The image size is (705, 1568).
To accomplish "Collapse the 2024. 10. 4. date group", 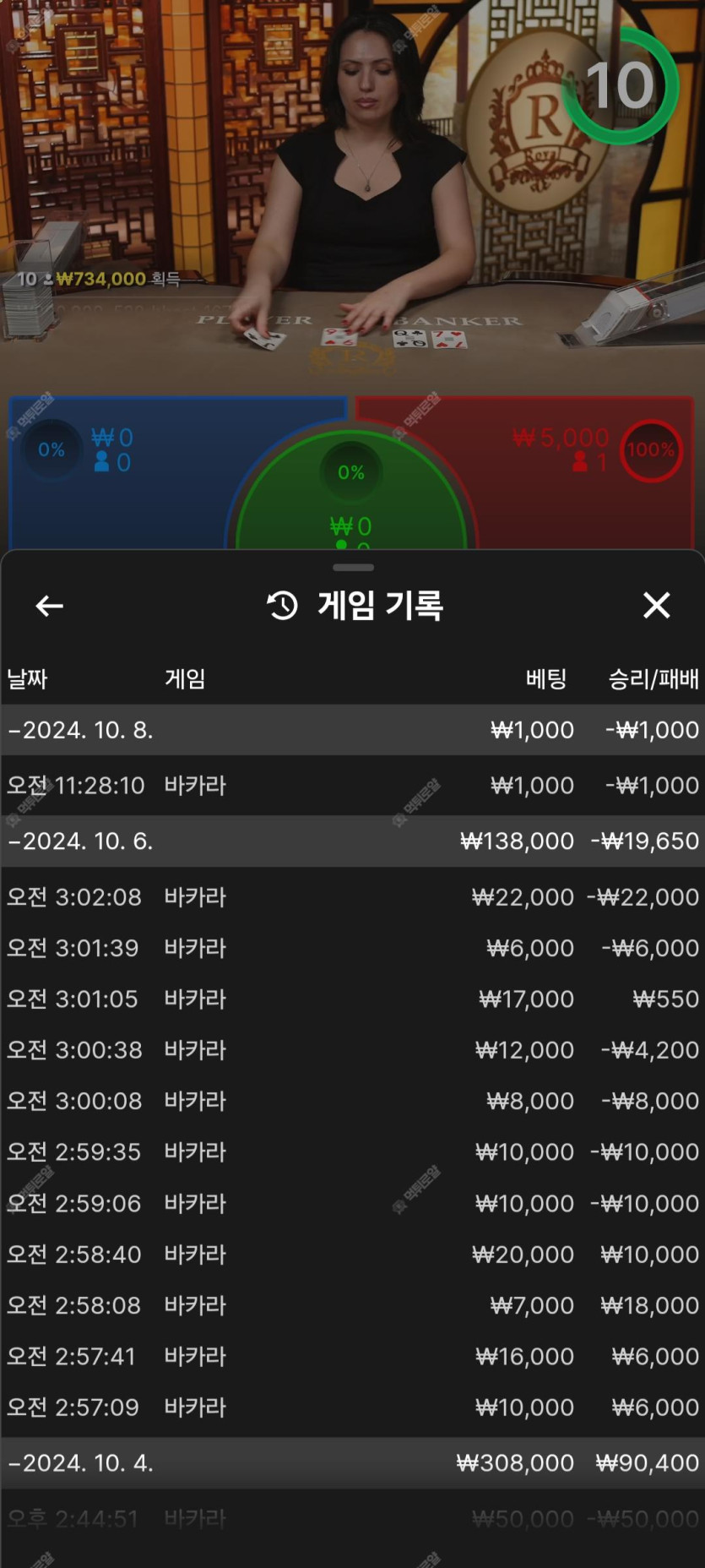I will pyautogui.click(x=81, y=1463).
